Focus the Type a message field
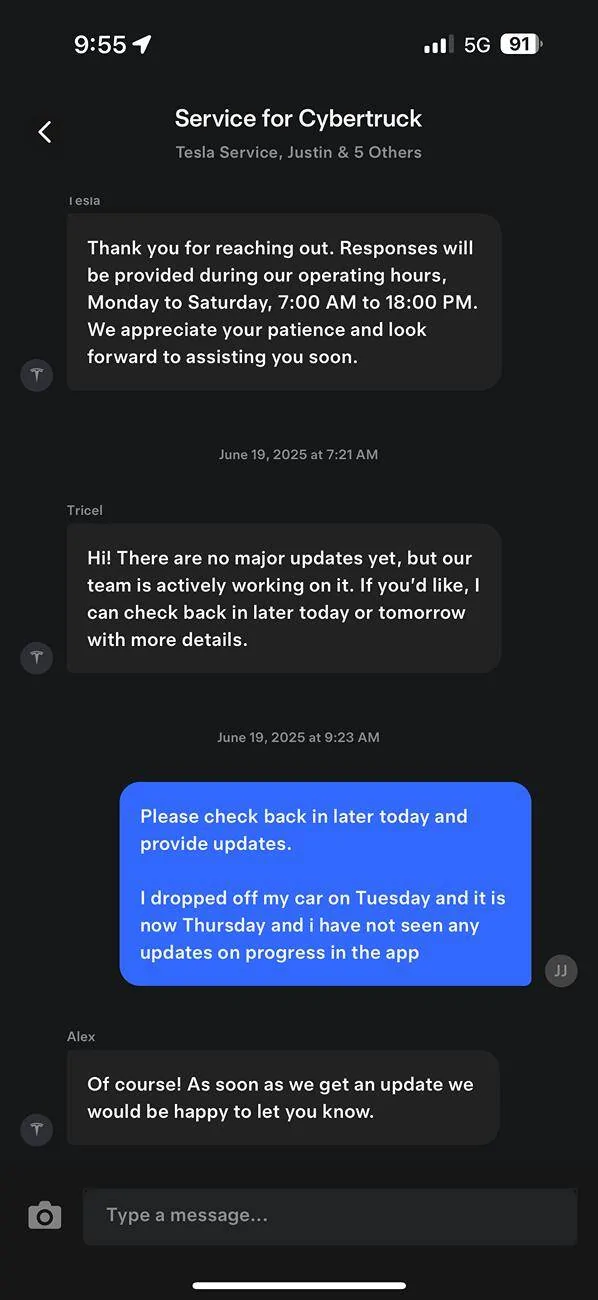598x1300 pixels. point(330,1216)
